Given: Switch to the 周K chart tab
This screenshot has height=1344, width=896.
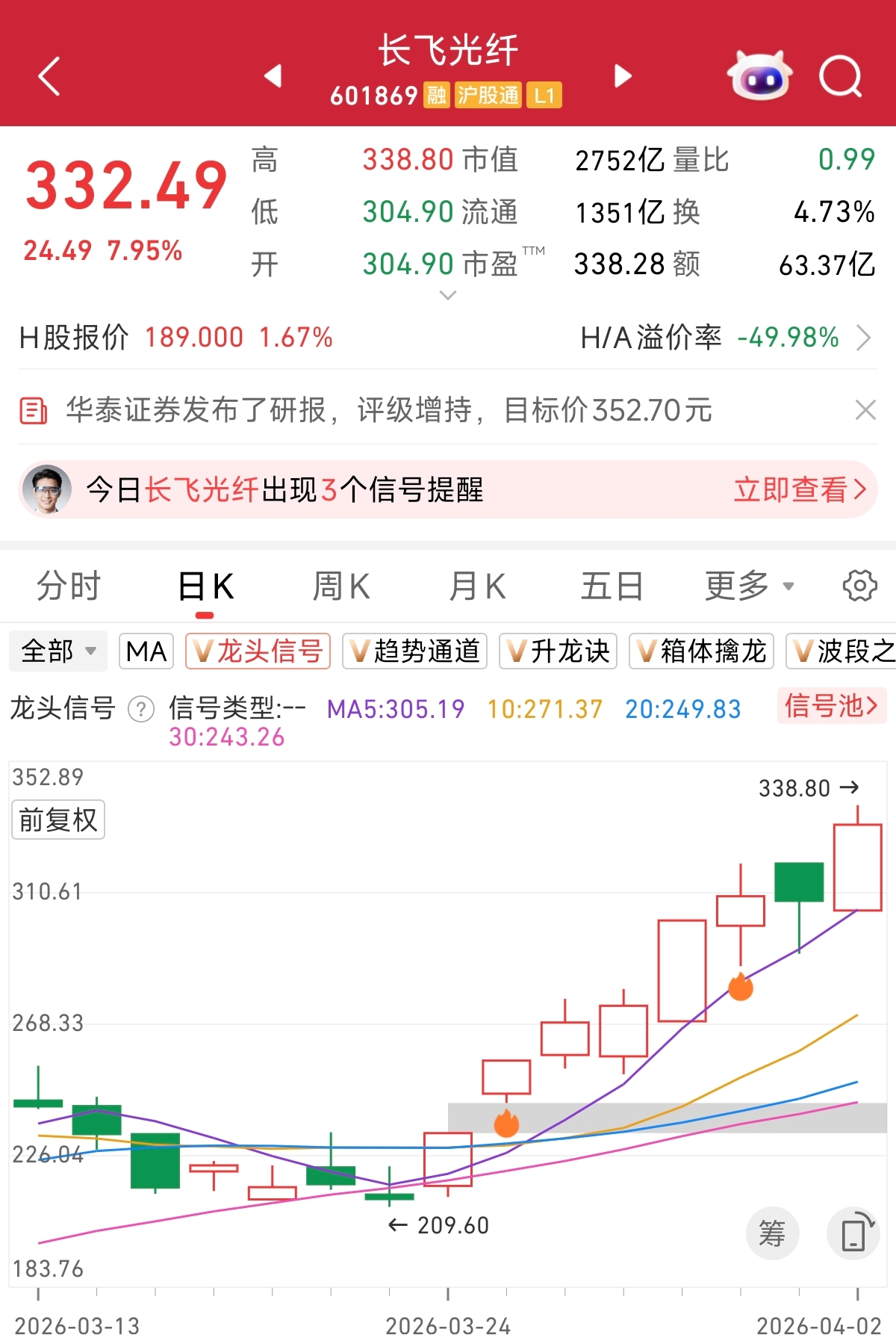Looking at the screenshot, I should click(x=341, y=586).
